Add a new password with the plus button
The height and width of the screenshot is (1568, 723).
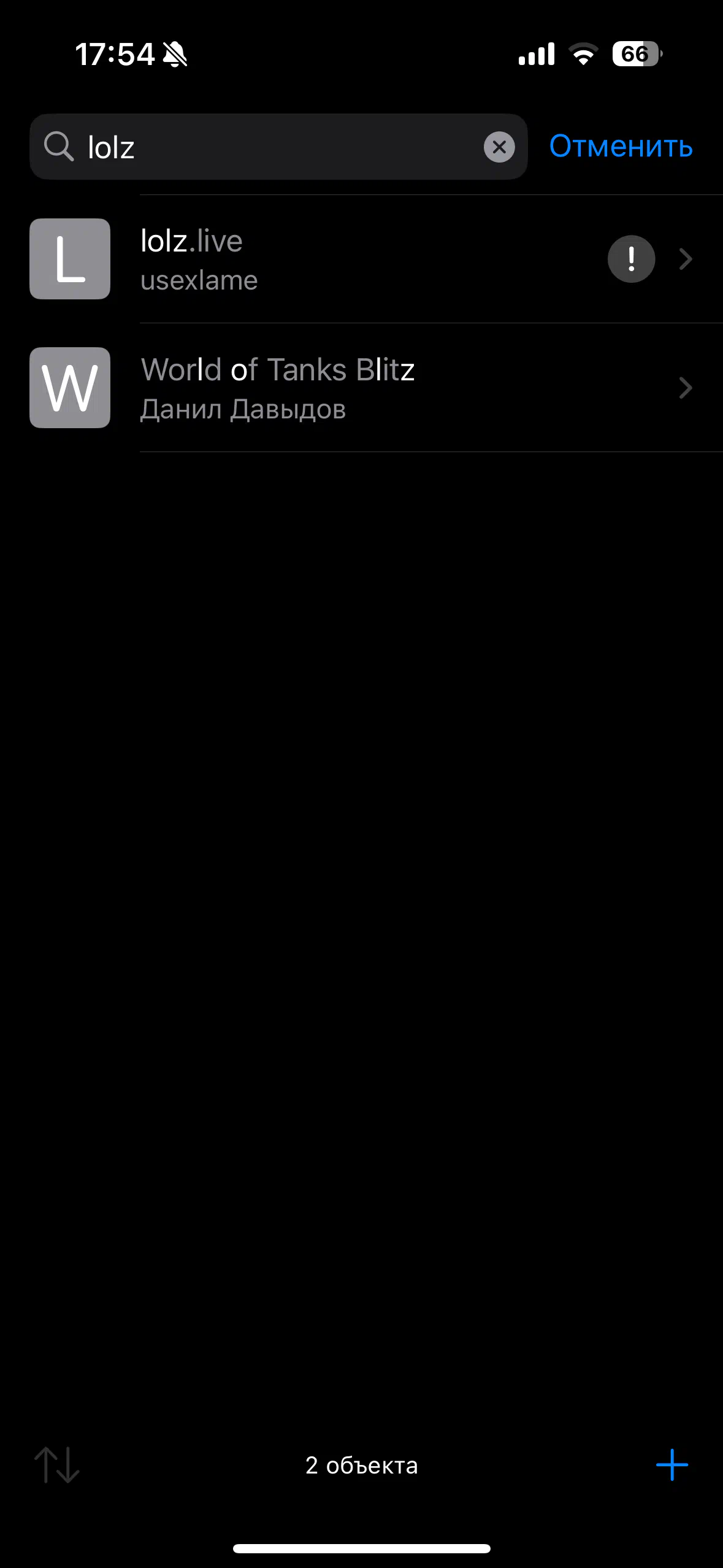(x=672, y=1465)
